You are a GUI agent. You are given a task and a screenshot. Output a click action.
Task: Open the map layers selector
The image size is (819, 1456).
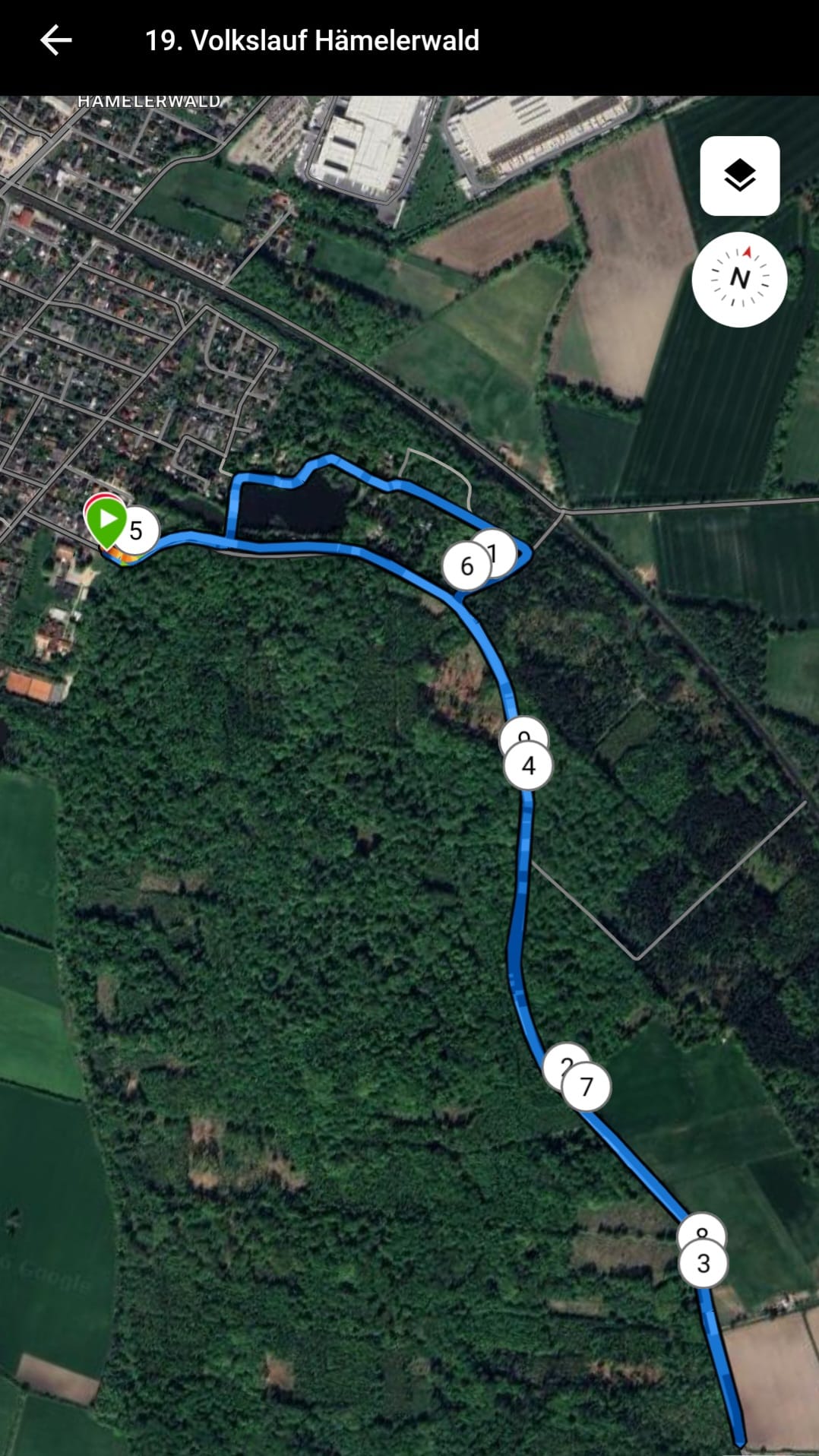coord(739,176)
